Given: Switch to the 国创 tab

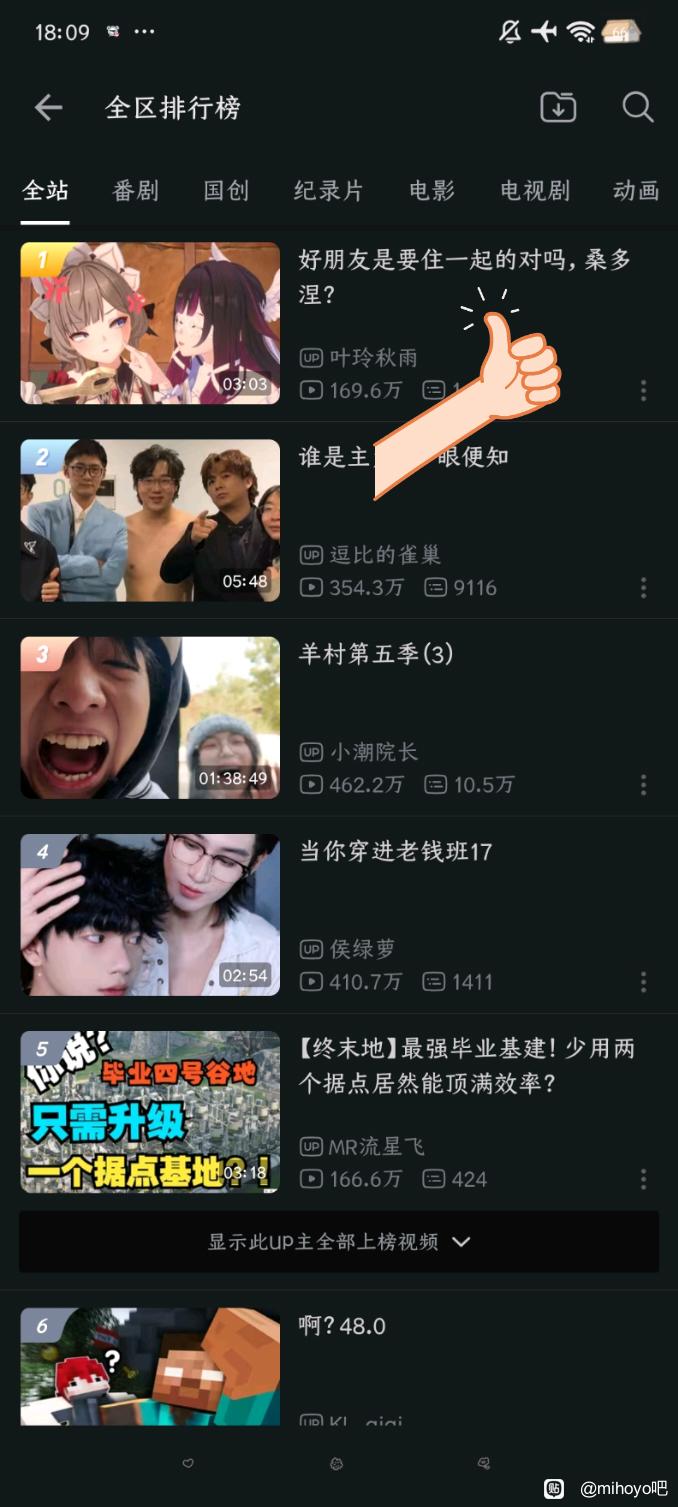Looking at the screenshot, I should (227, 190).
